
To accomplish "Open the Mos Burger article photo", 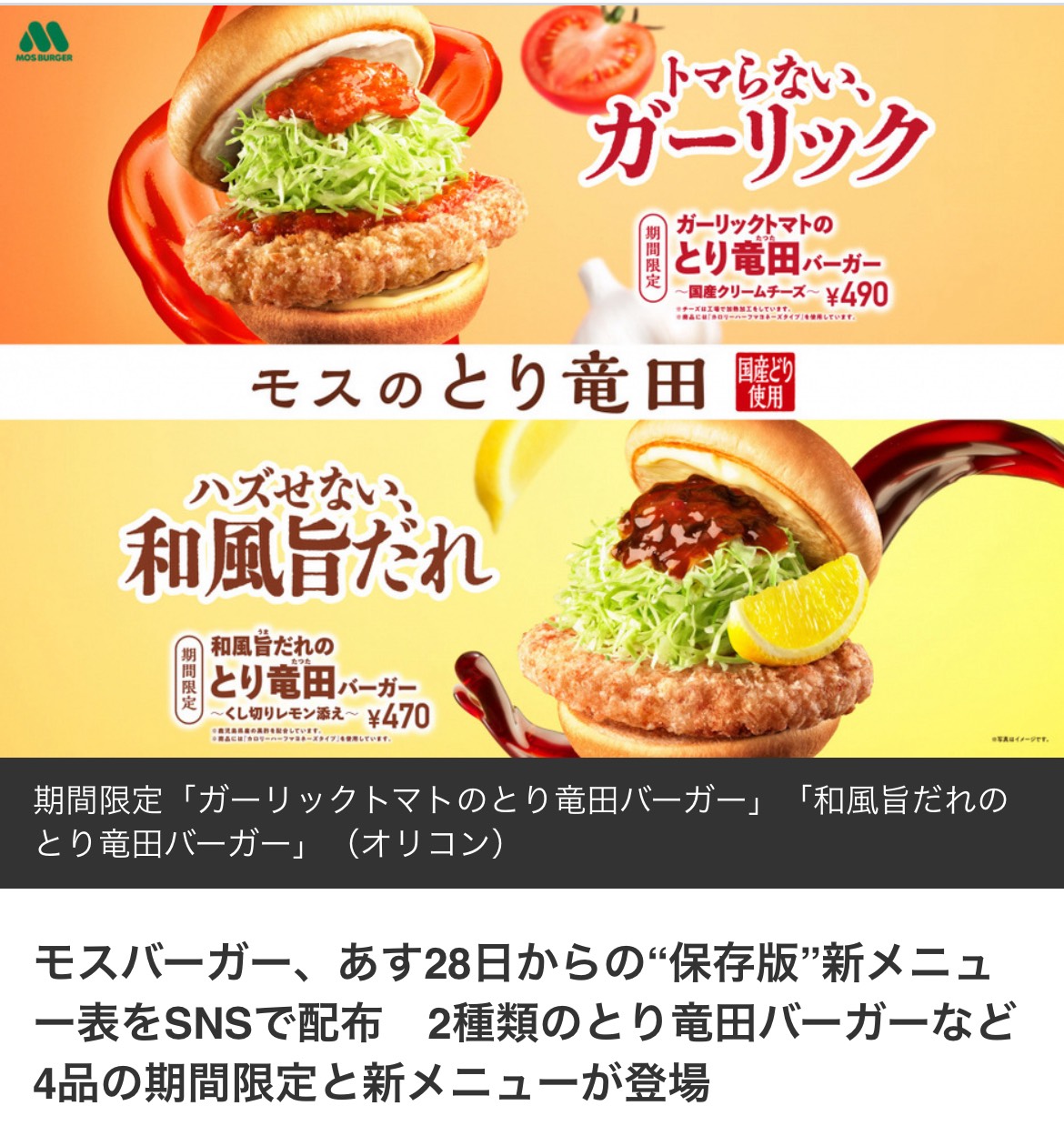I will click(x=532, y=380).
